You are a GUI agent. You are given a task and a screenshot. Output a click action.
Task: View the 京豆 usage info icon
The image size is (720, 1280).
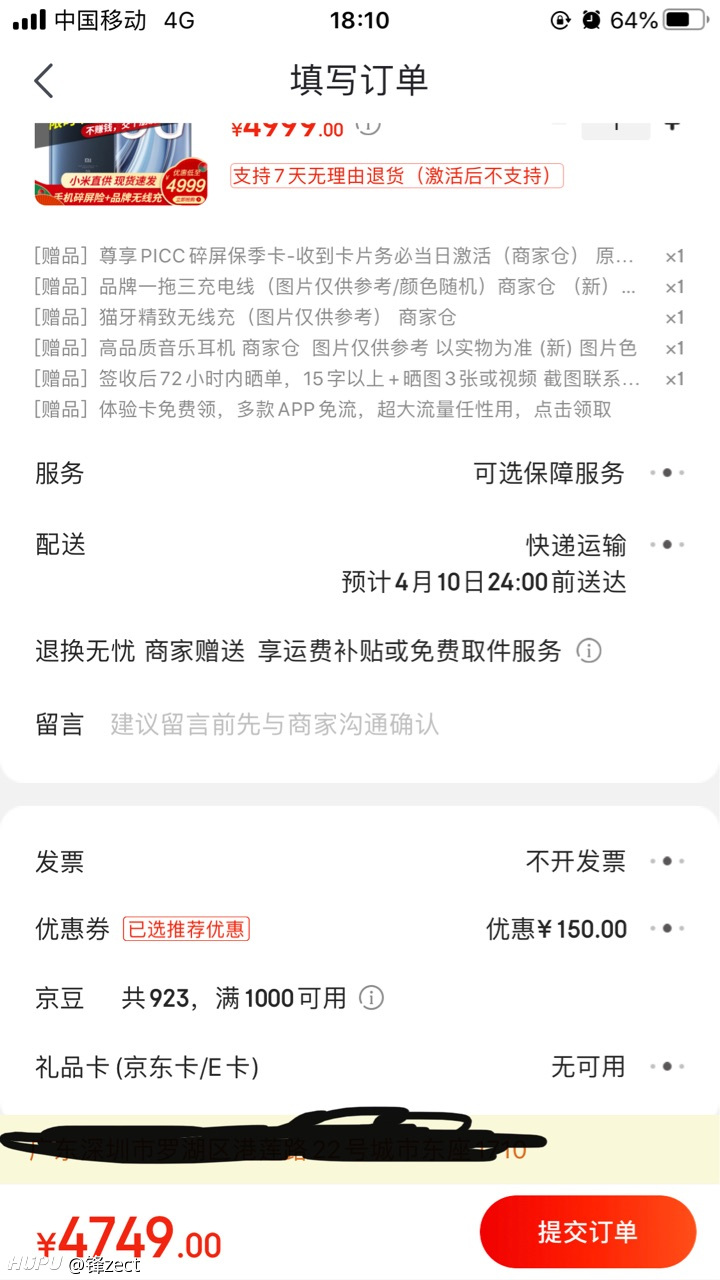pos(371,998)
